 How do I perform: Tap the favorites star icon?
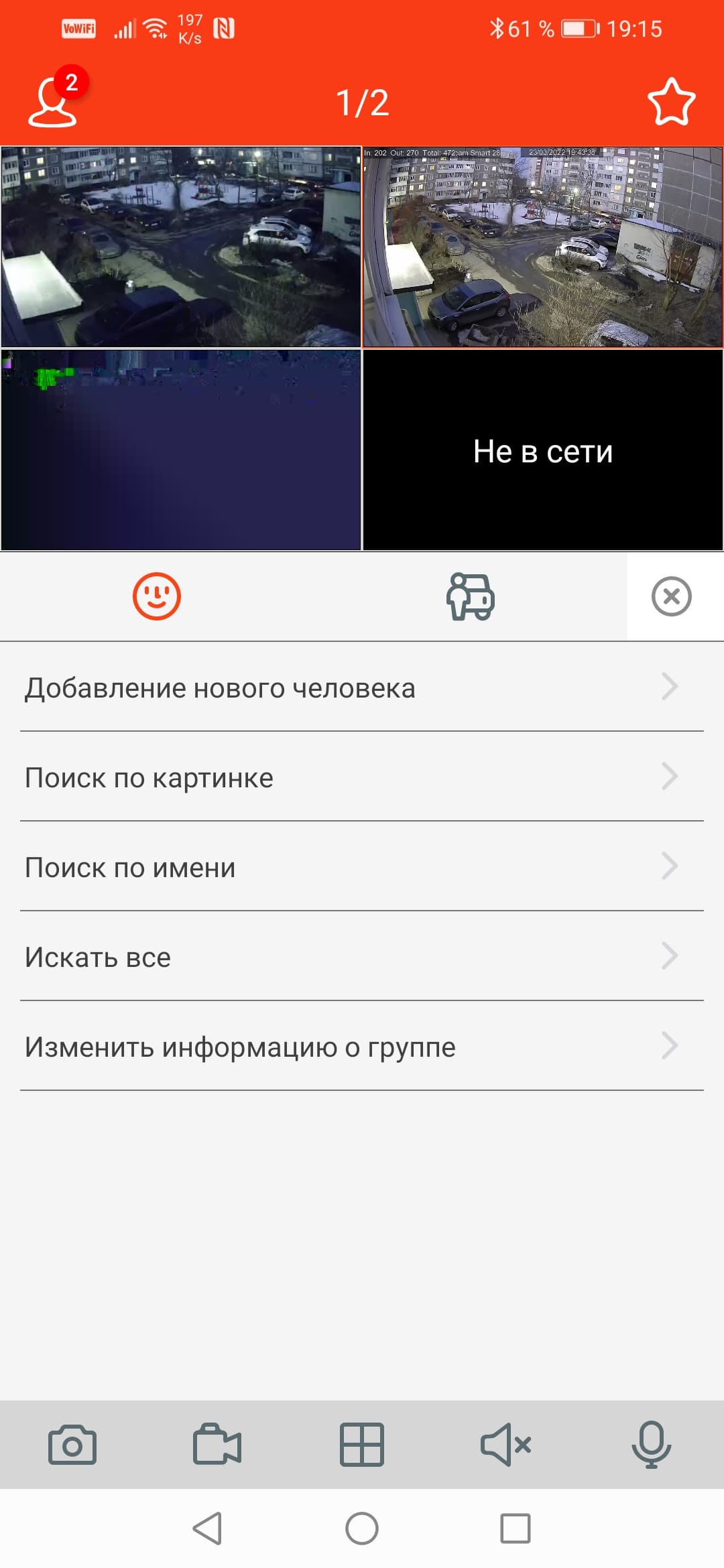[671, 103]
